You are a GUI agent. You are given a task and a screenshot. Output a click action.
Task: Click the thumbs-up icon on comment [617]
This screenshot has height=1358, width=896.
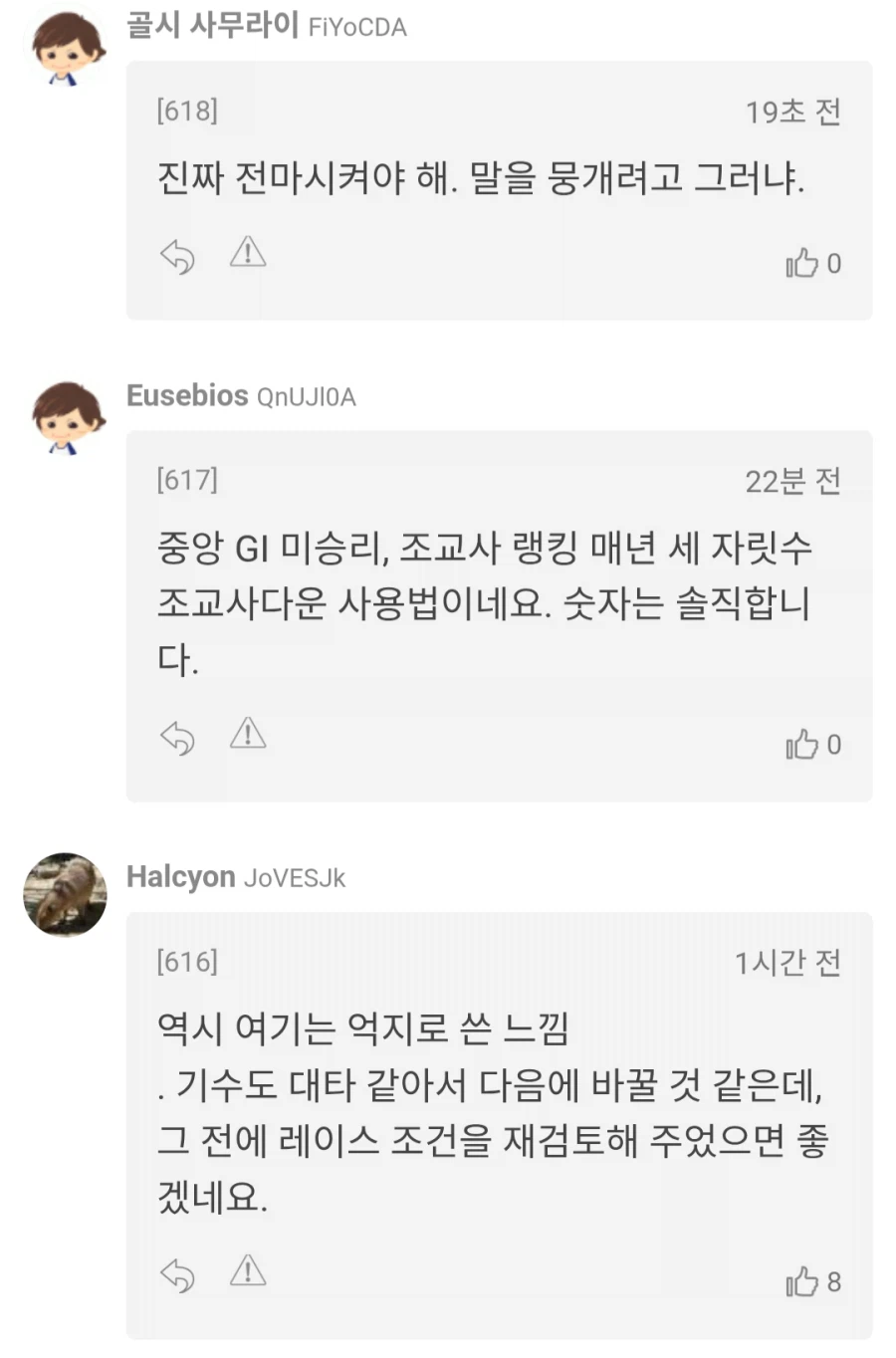pyautogui.click(x=808, y=744)
